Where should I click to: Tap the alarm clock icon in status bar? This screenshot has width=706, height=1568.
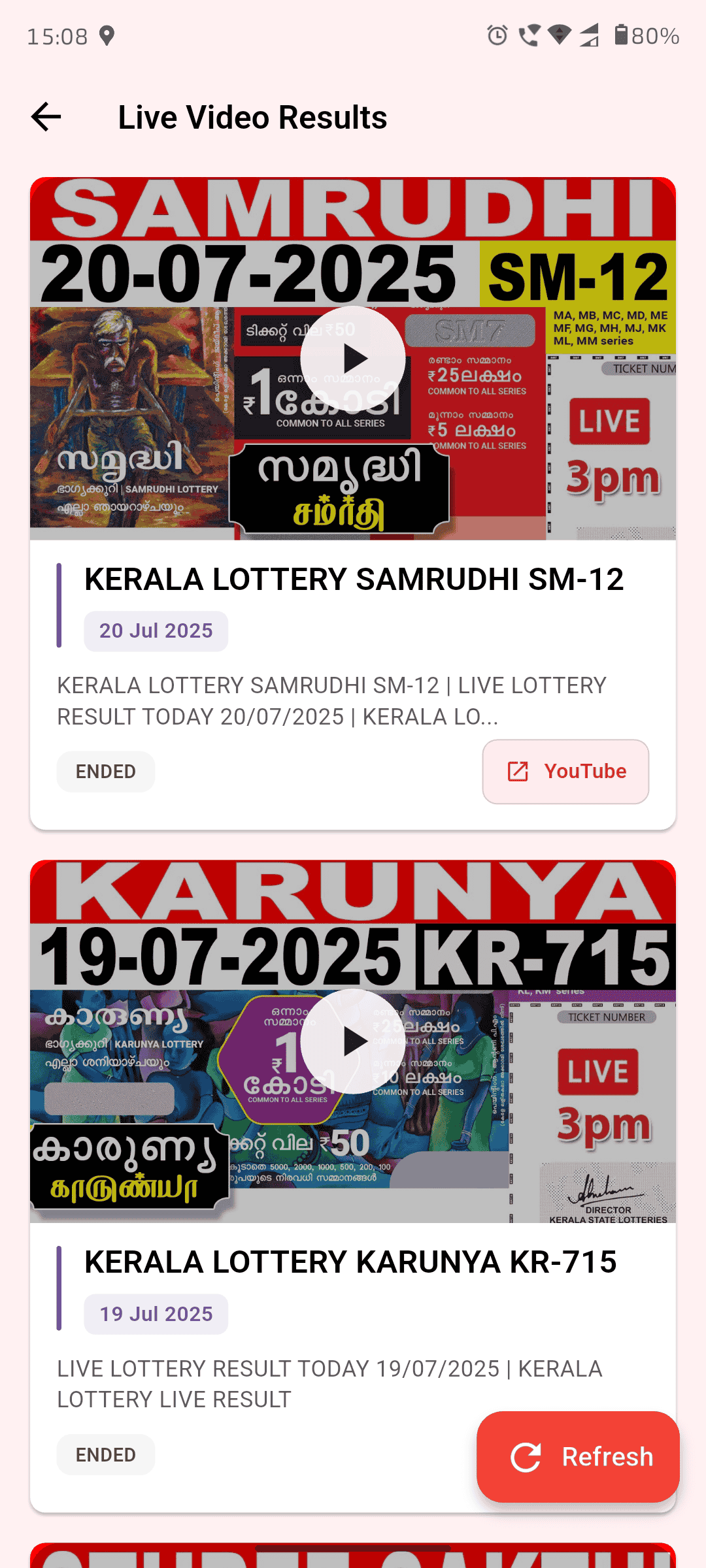point(497,36)
